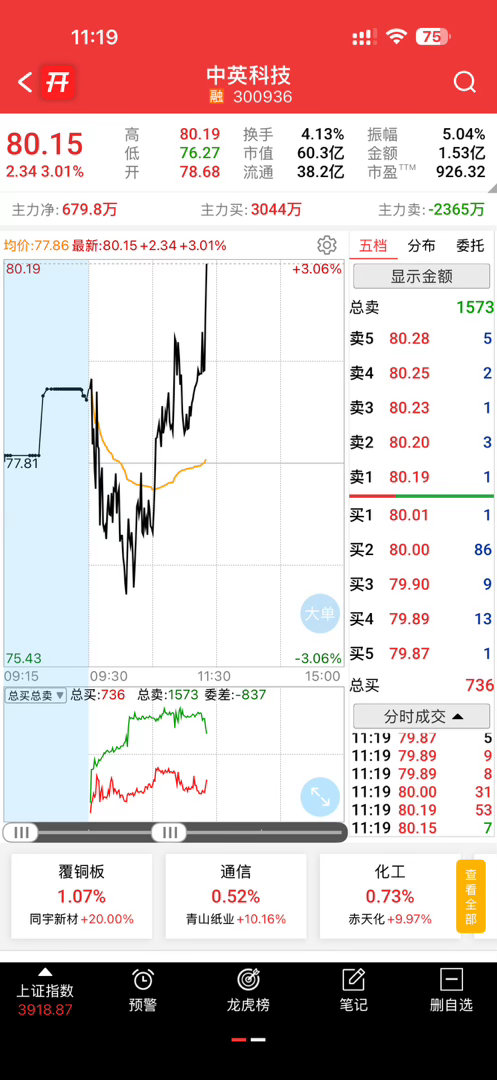The width and height of the screenshot is (497, 1080).
Task: Tap the 显示金额 button
Action: click(422, 276)
